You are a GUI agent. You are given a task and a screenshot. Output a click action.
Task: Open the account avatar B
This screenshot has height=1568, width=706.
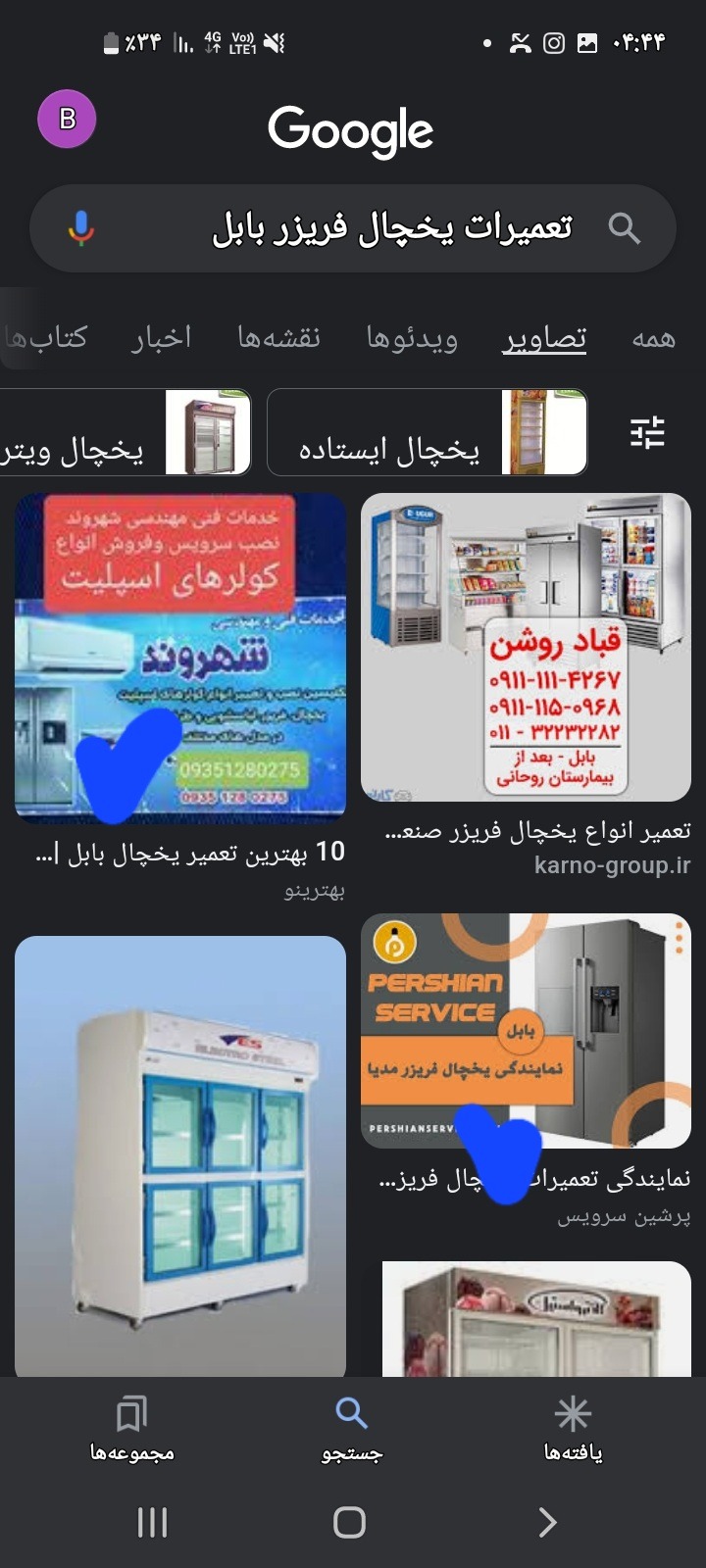click(x=67, y=120)
